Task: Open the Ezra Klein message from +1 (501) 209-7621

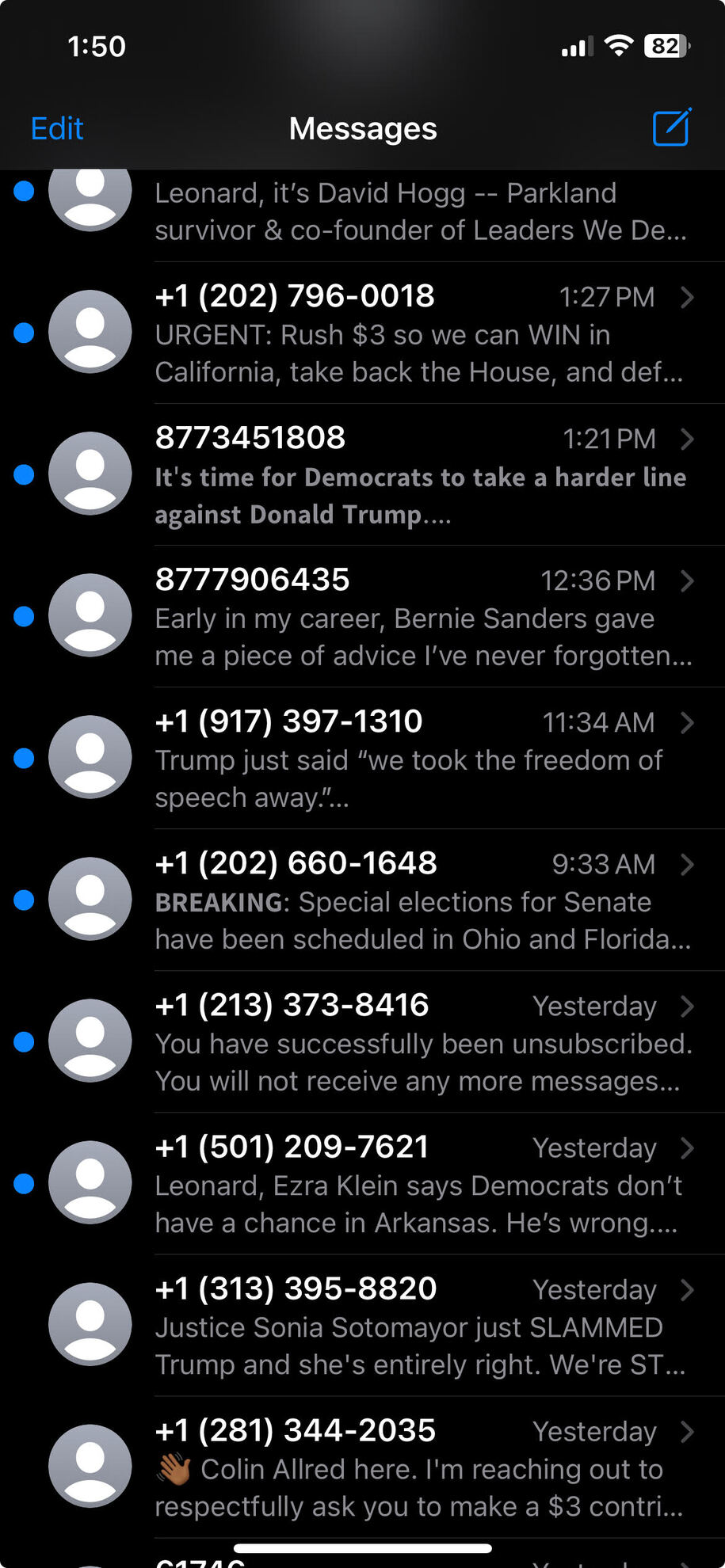Action: pyautogui.click(x=420, y=1184)
